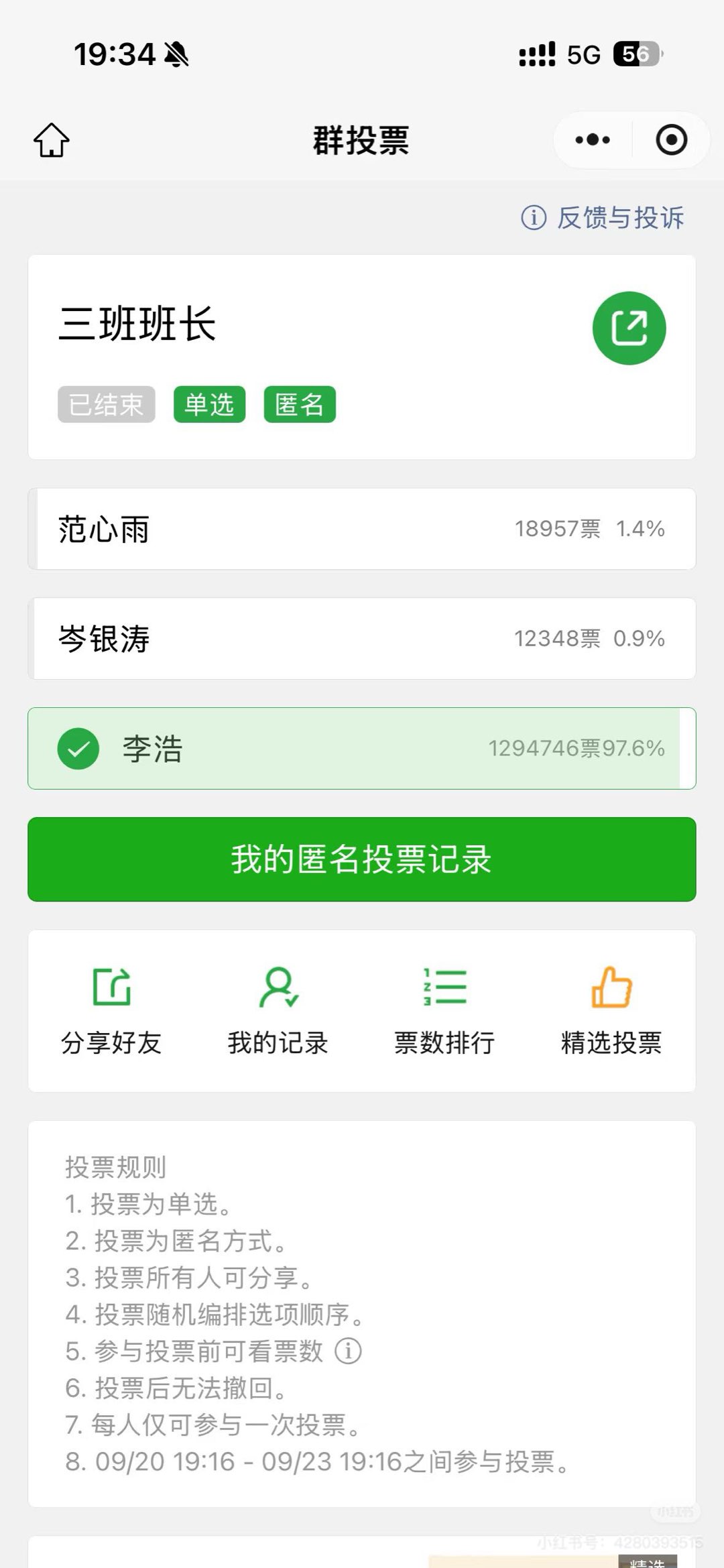This screenshot has width=724, height=1568.
Task: Tap the info icon next to 参与投票前可看票数
Action: pos(348,1351)
